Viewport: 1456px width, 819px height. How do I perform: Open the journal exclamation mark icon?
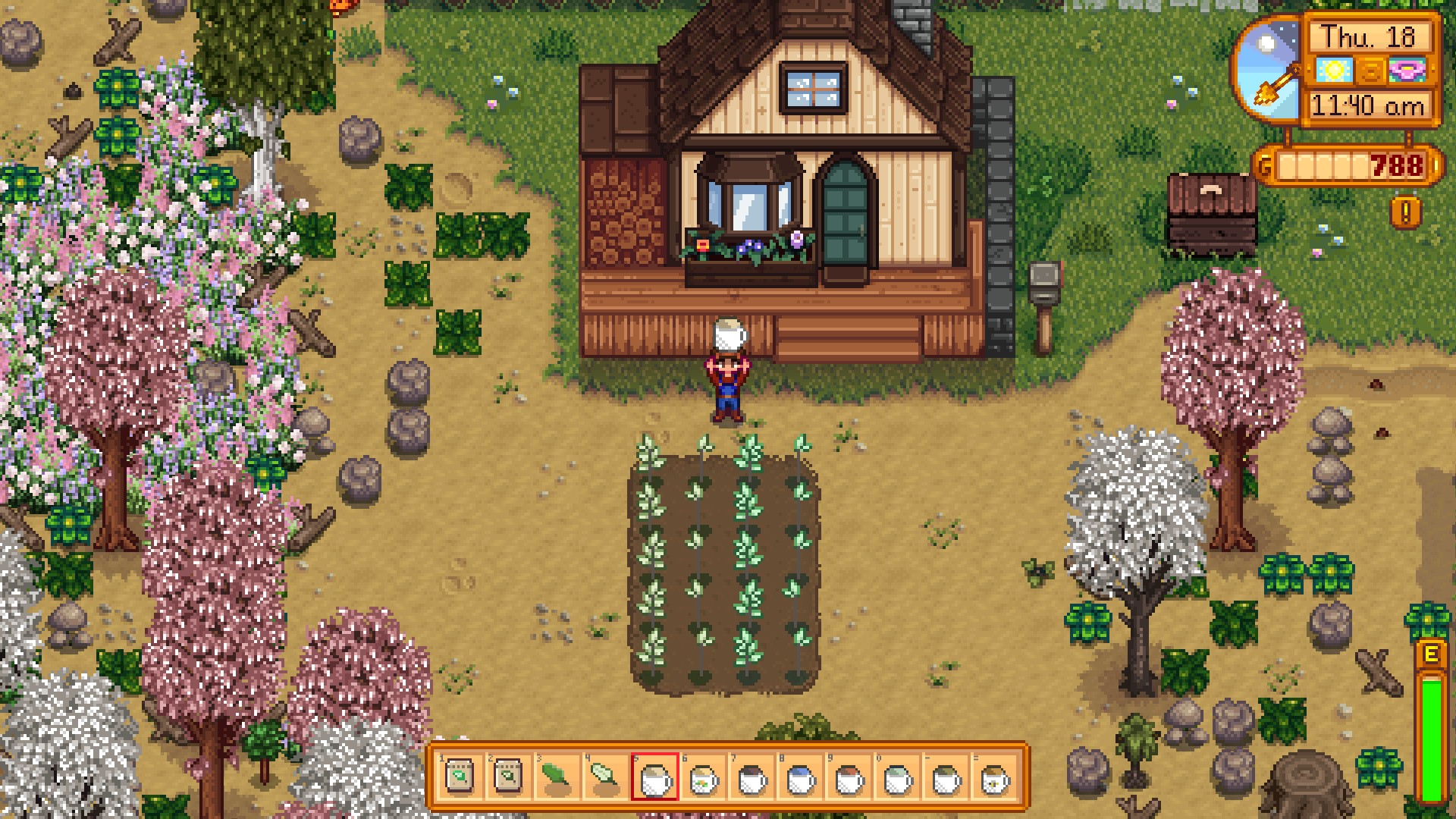click(1405, 212)
